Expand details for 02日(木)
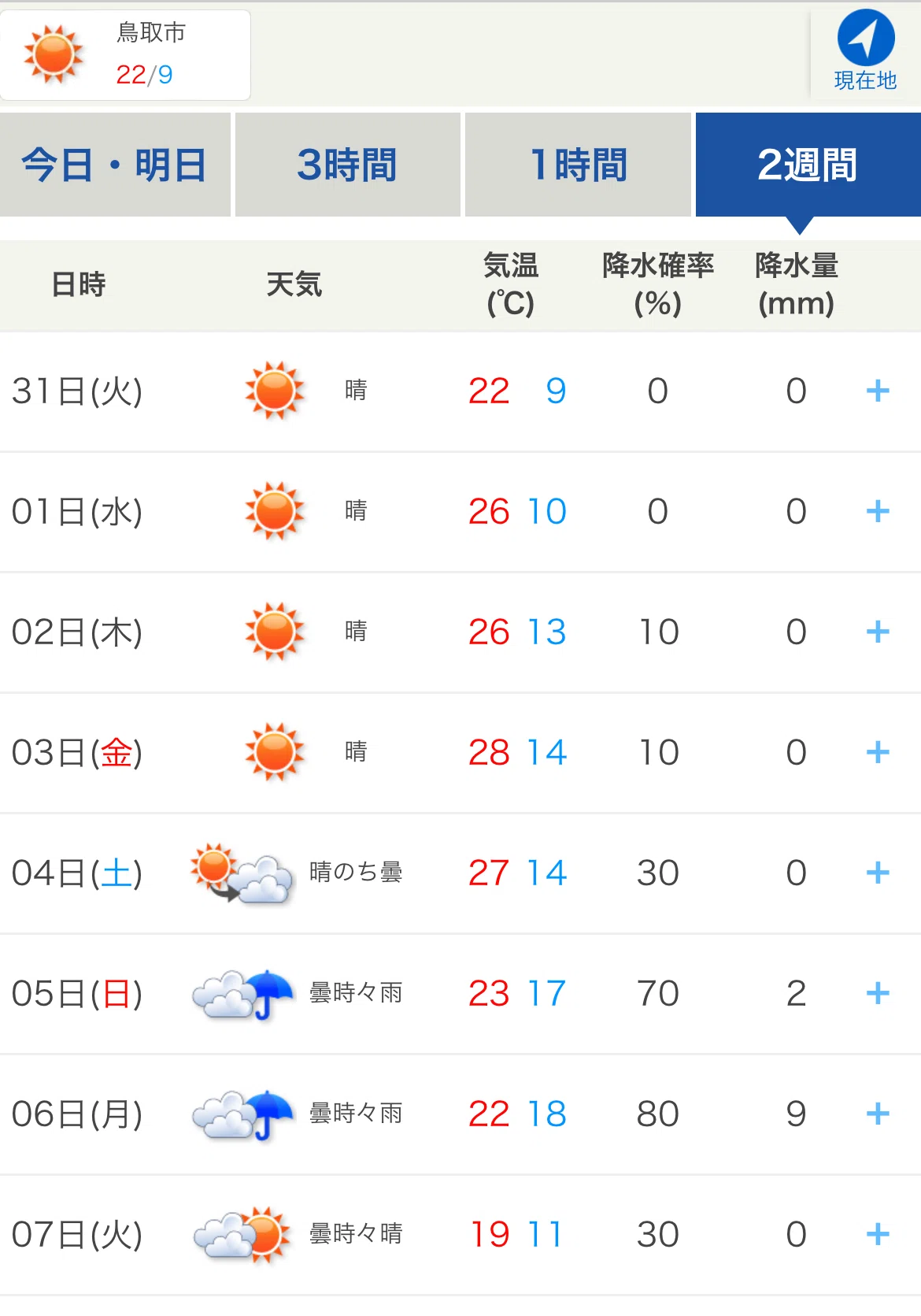The image size is (921, 1316). click(878, 632)
